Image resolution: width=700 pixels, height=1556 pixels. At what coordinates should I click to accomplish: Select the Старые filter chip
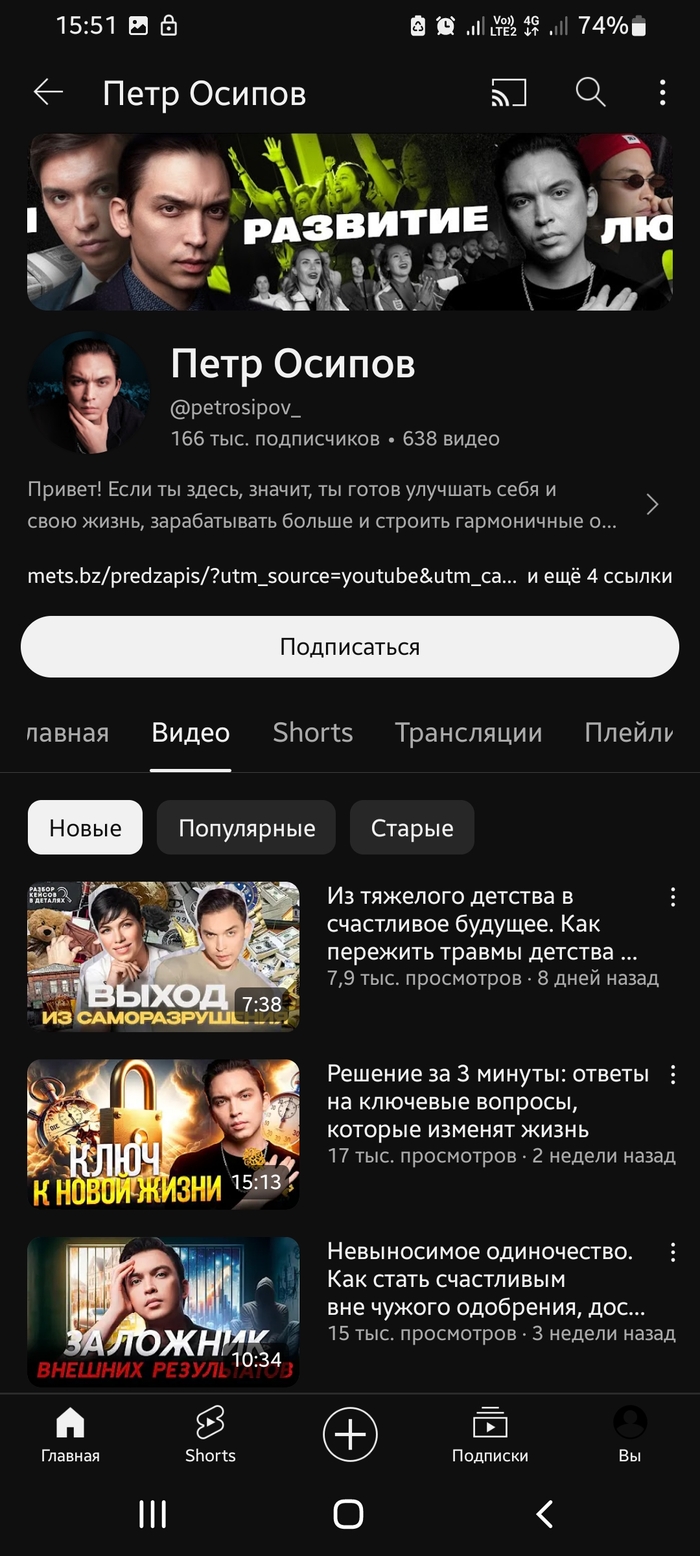pyautogui.click(x=412, y=828)
